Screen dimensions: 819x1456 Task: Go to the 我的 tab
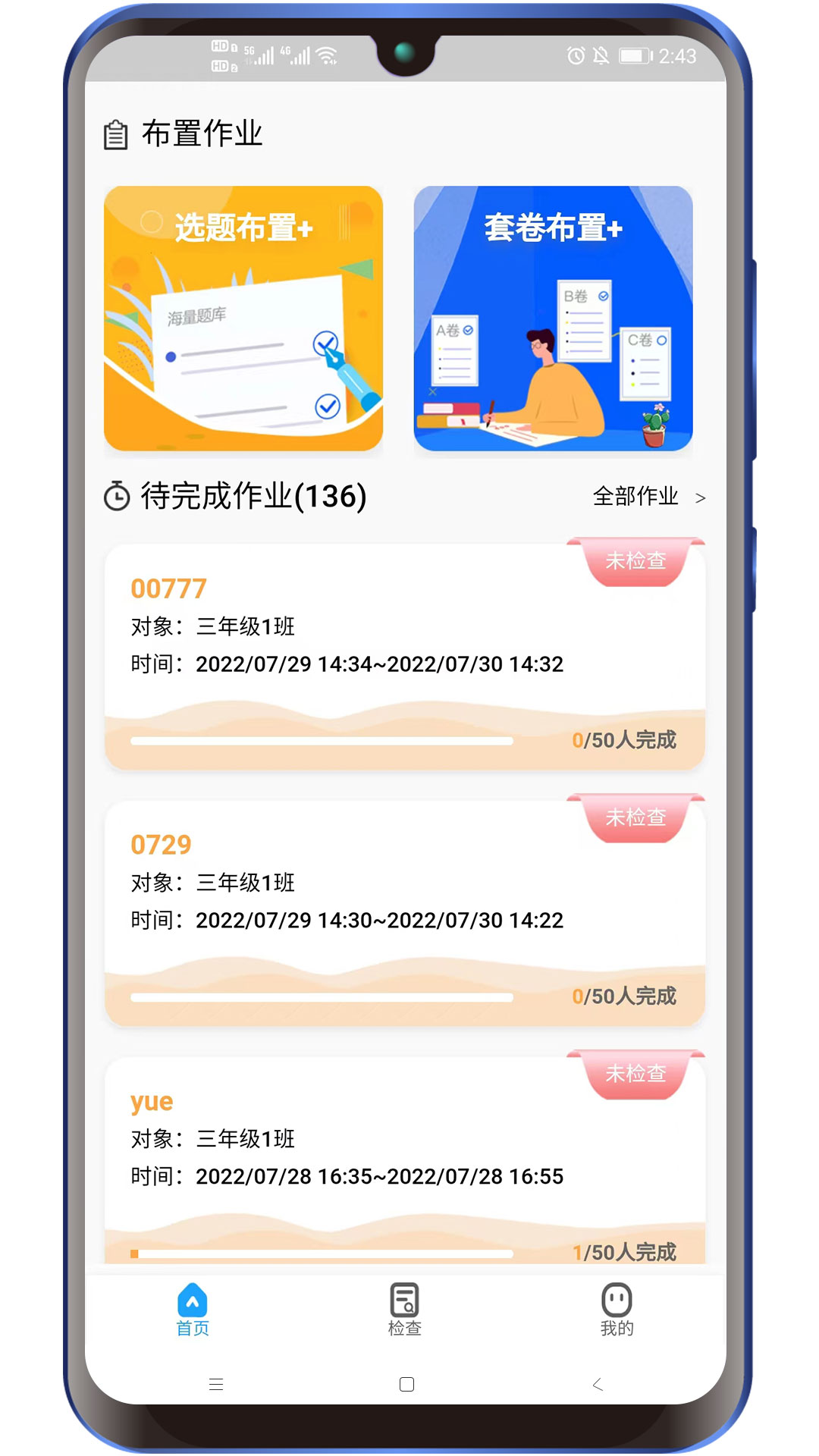[617, 1310]
